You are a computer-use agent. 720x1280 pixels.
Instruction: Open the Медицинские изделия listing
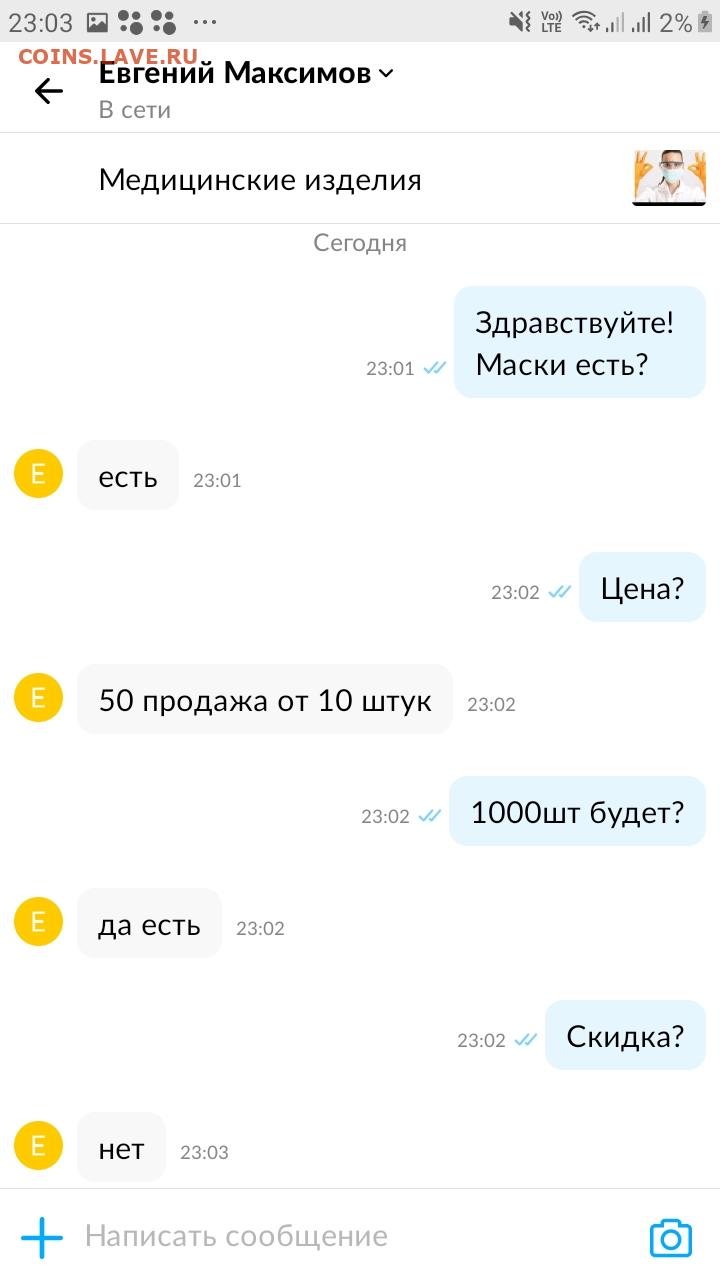click(360, 179)
